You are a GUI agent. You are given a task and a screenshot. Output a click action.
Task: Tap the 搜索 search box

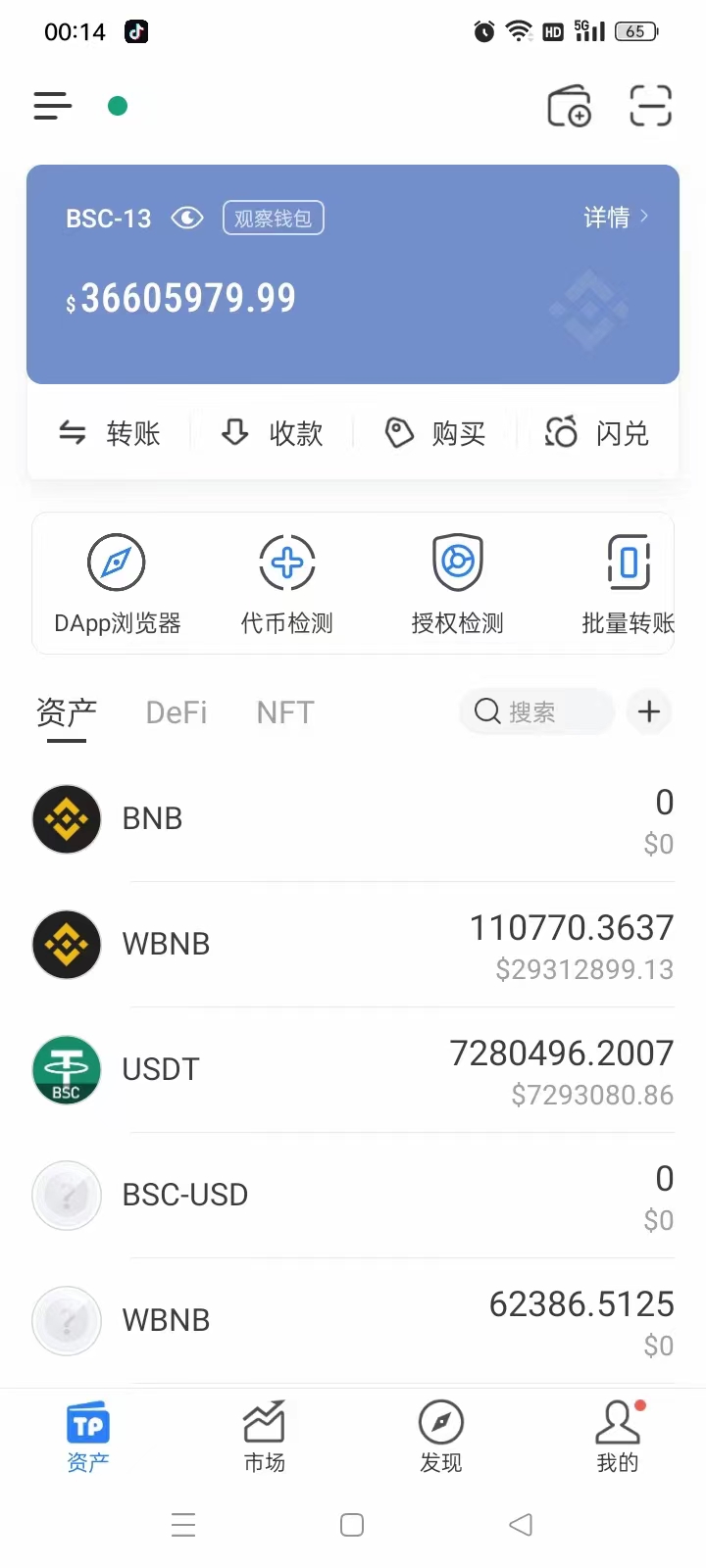(x=536, y=711)
